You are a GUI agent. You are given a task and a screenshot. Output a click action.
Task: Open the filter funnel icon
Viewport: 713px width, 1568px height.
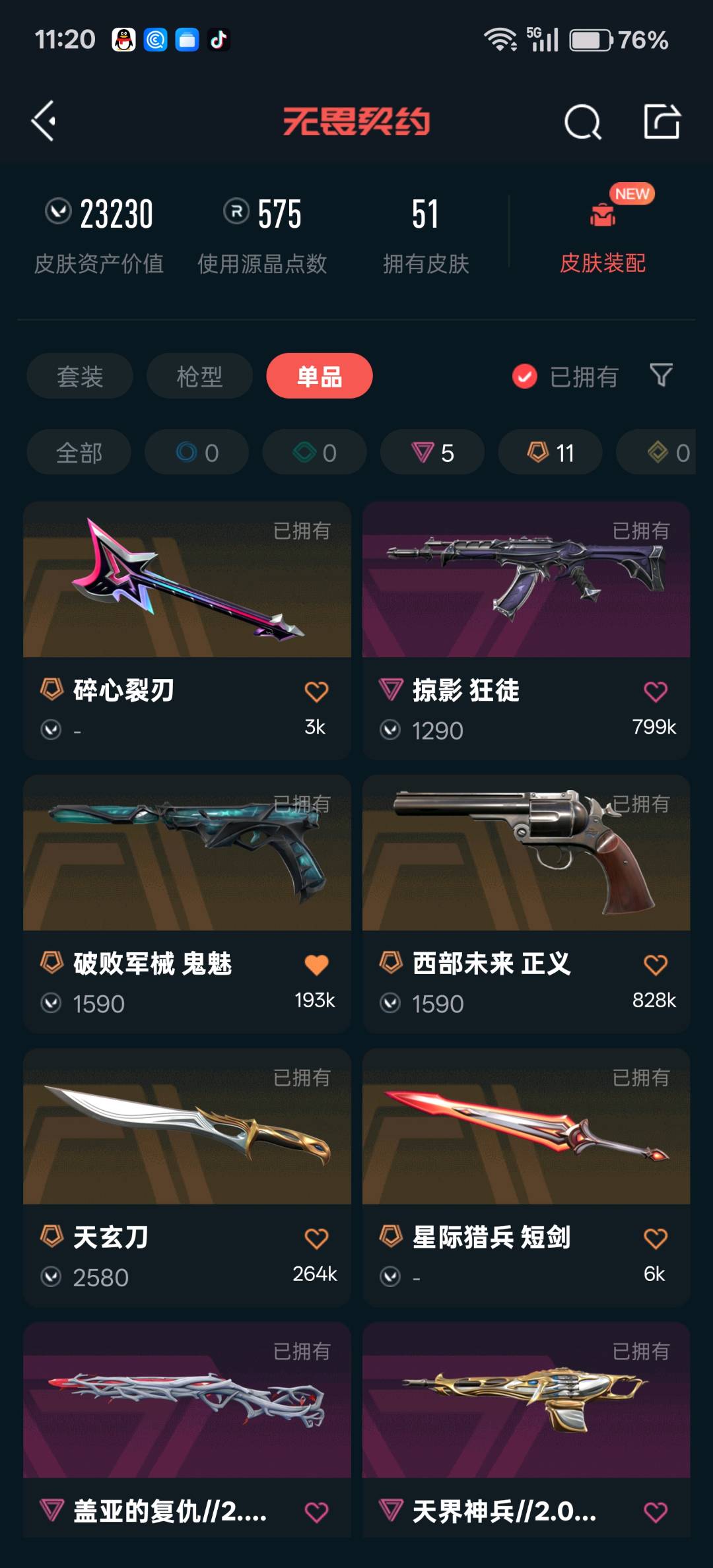click(662, 376)
